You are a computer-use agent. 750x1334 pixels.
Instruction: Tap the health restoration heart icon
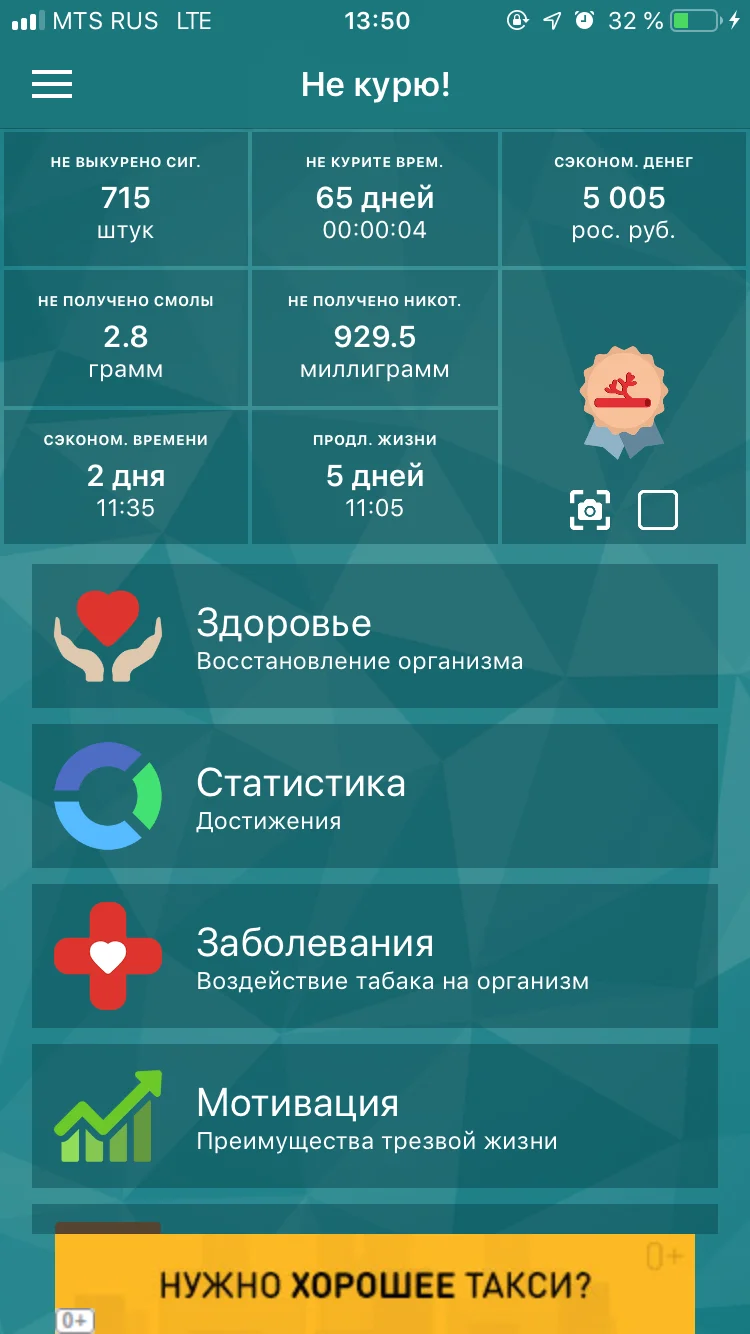point(107,630)
